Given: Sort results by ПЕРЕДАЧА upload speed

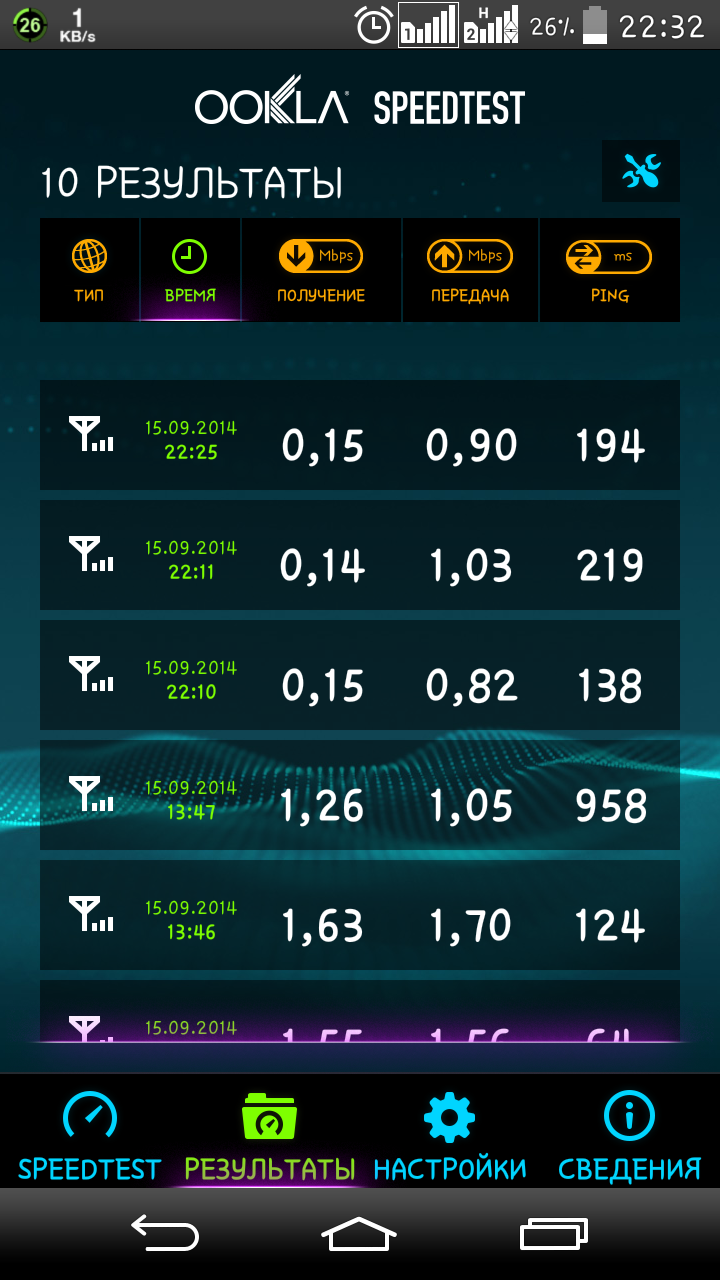Looking at the screenshot, I should coord(470,270).
